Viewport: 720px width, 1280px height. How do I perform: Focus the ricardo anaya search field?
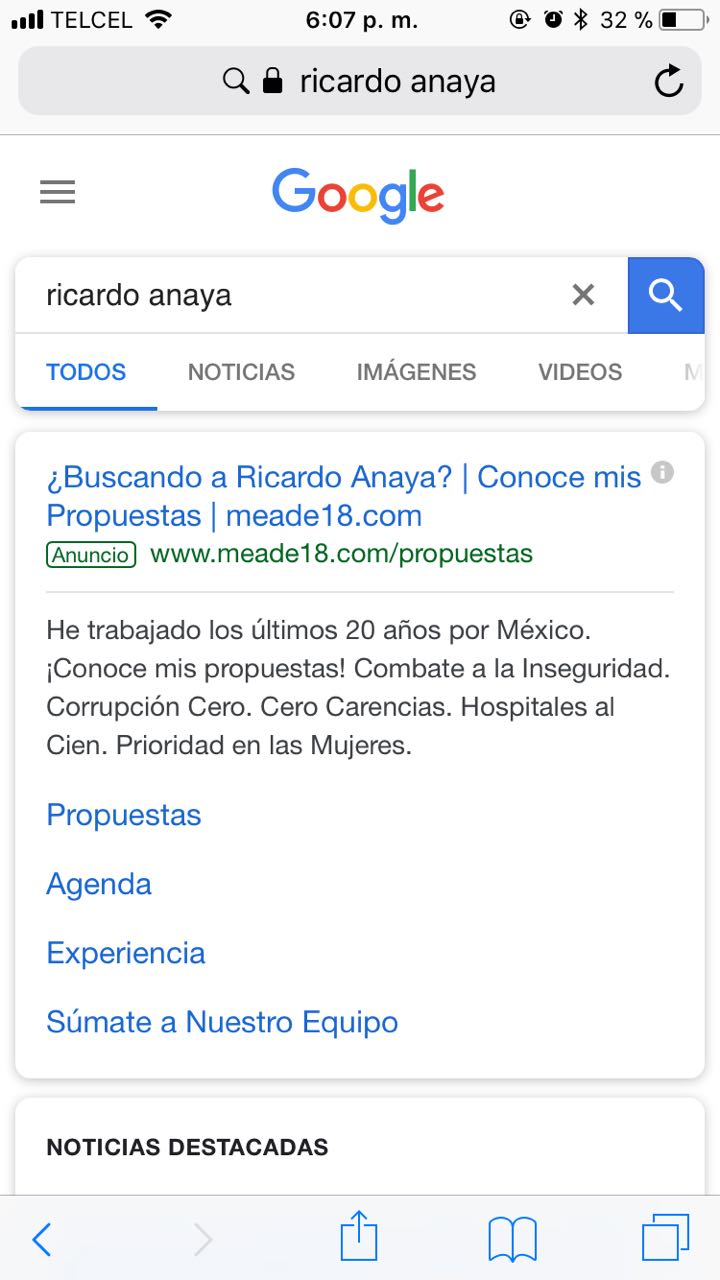point(300,295)
